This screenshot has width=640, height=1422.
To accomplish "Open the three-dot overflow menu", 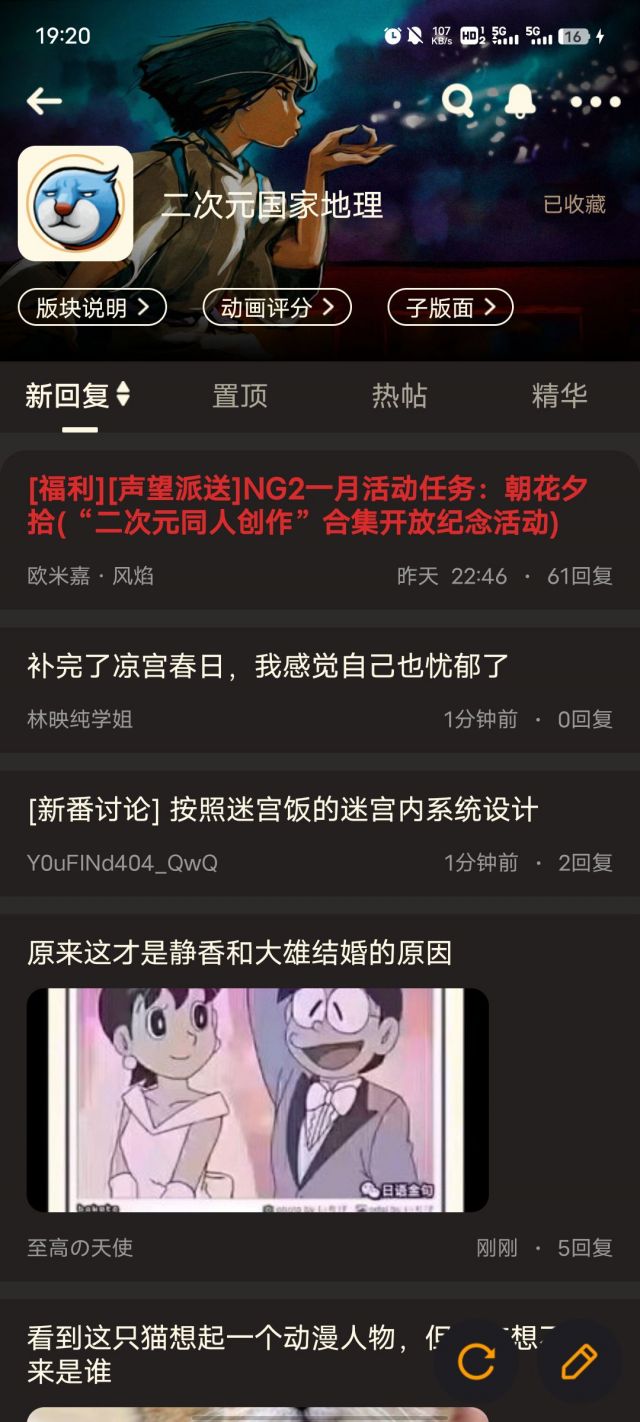I will [595, 102].
